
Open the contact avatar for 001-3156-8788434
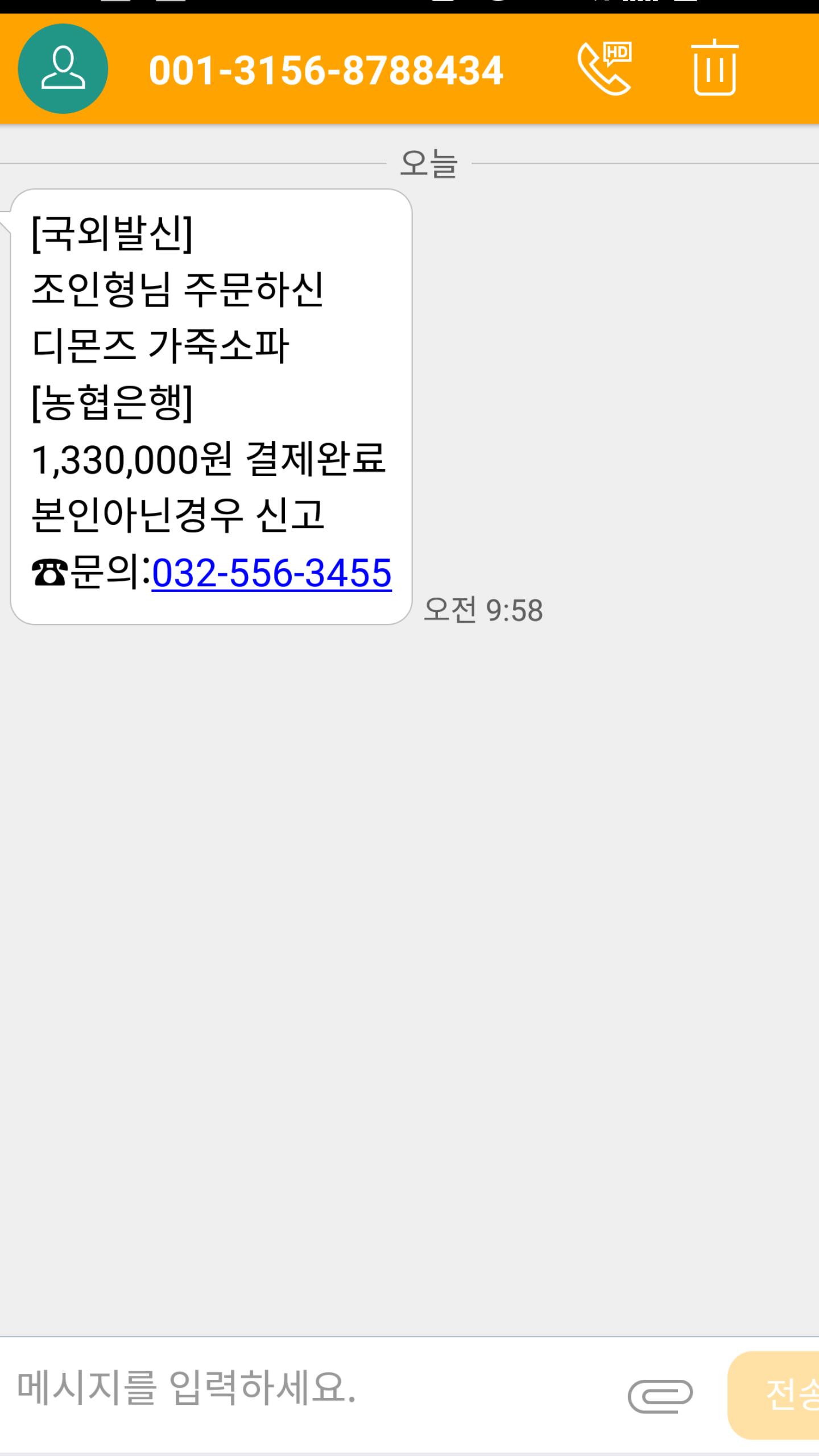63,69
